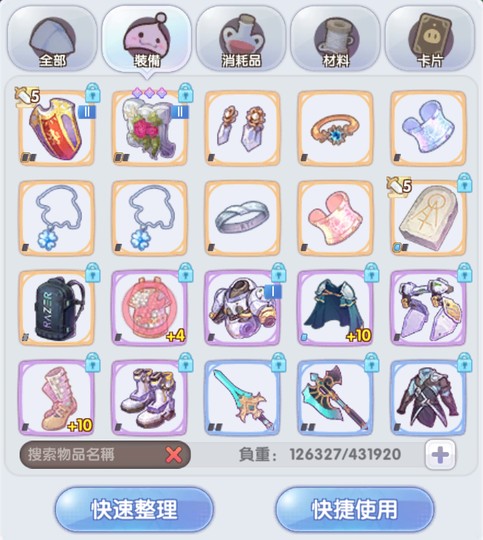Select the stone tablet item
The width and height of the screenshot is (483, 540).
429,218
